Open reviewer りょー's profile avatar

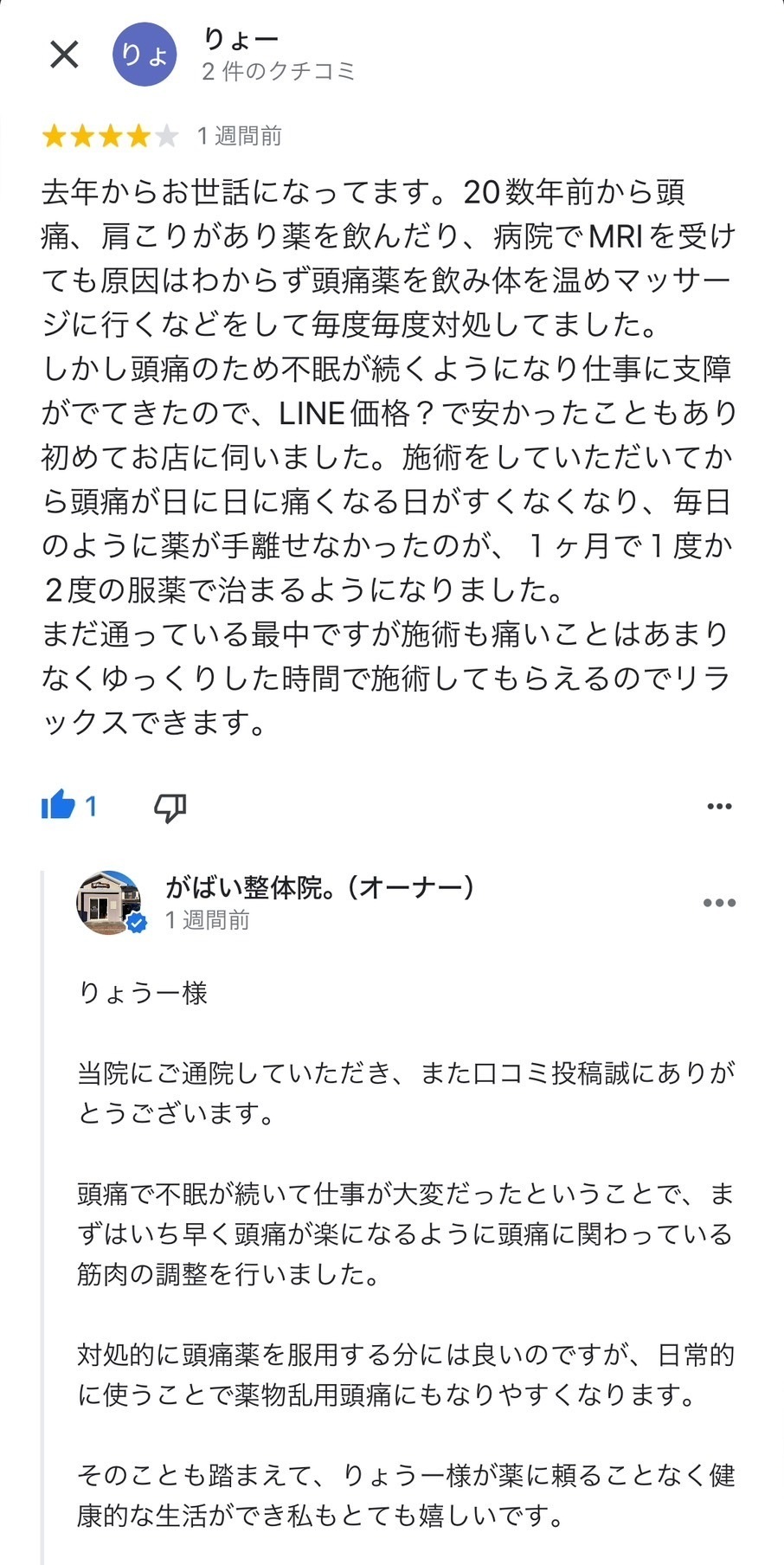pyautogui.click(x=145, y=55)
